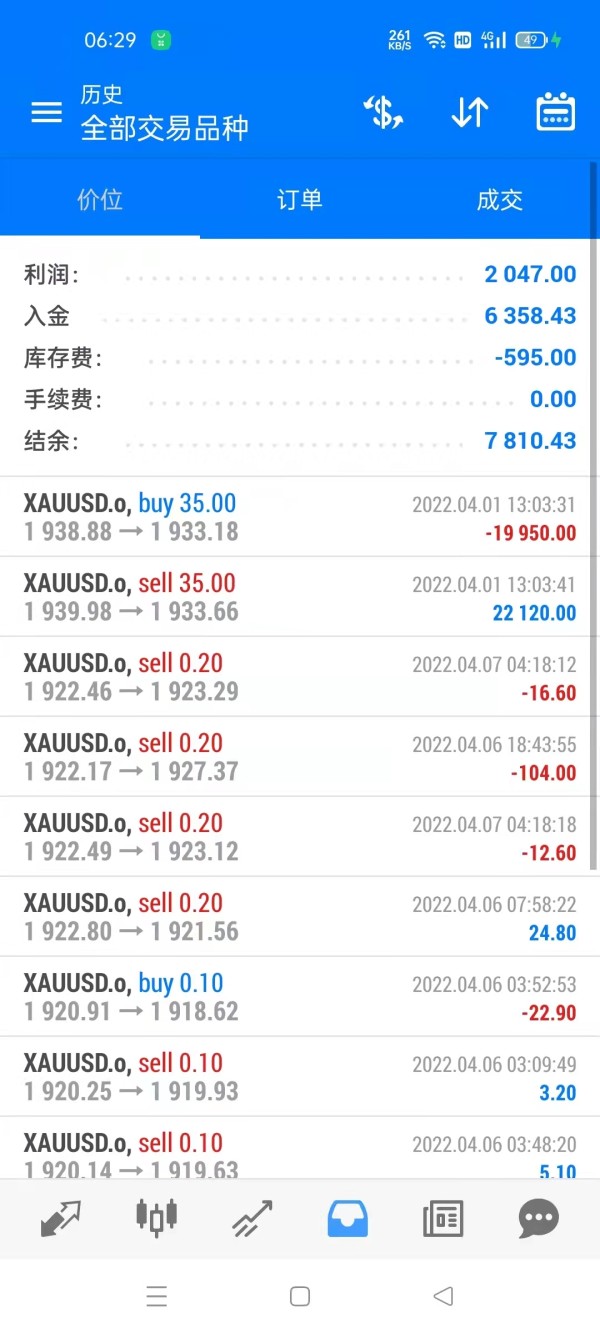
Task: Open the calendar date range picker
Action: pyautogui.click(x=555, y=113)
